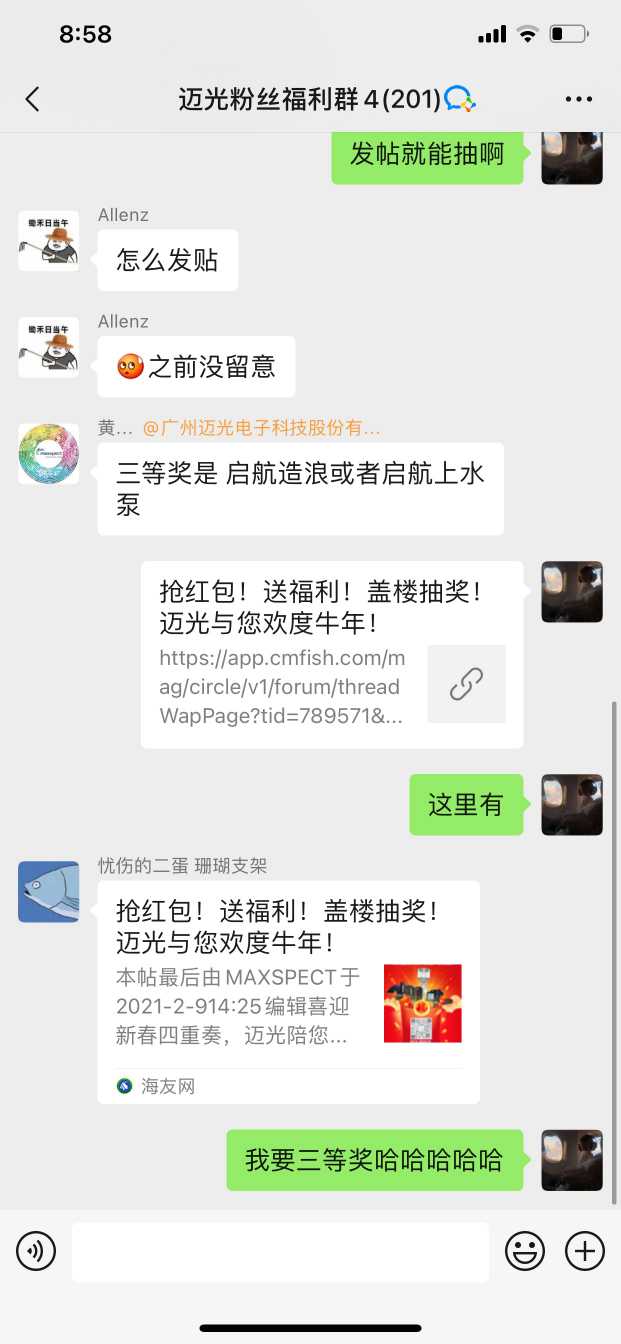Tap the message text field
The height and width of the screenshot is (1344, 621).
[x=280, y=1251]
